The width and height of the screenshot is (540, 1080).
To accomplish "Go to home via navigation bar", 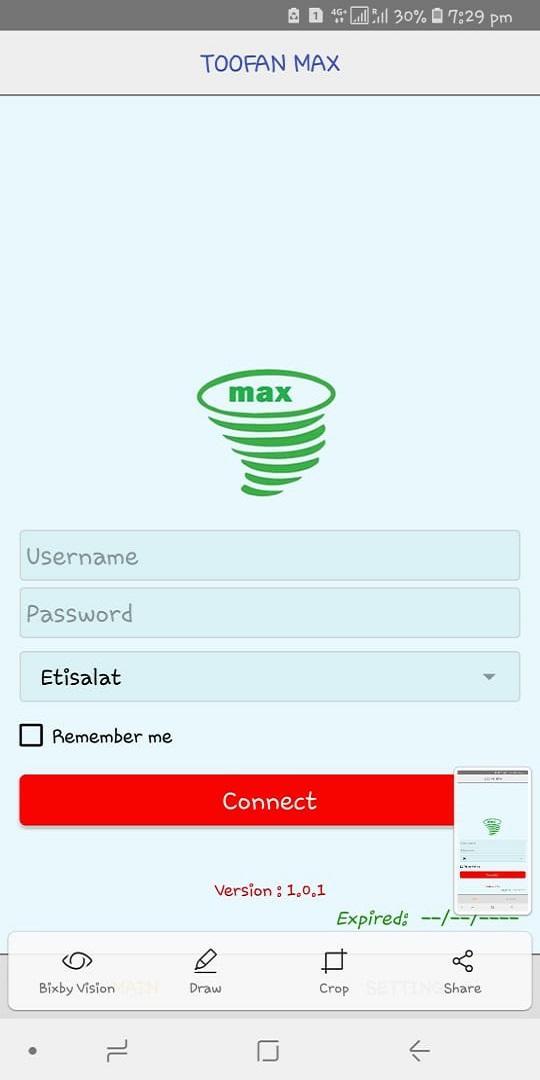I will 268,1050.
